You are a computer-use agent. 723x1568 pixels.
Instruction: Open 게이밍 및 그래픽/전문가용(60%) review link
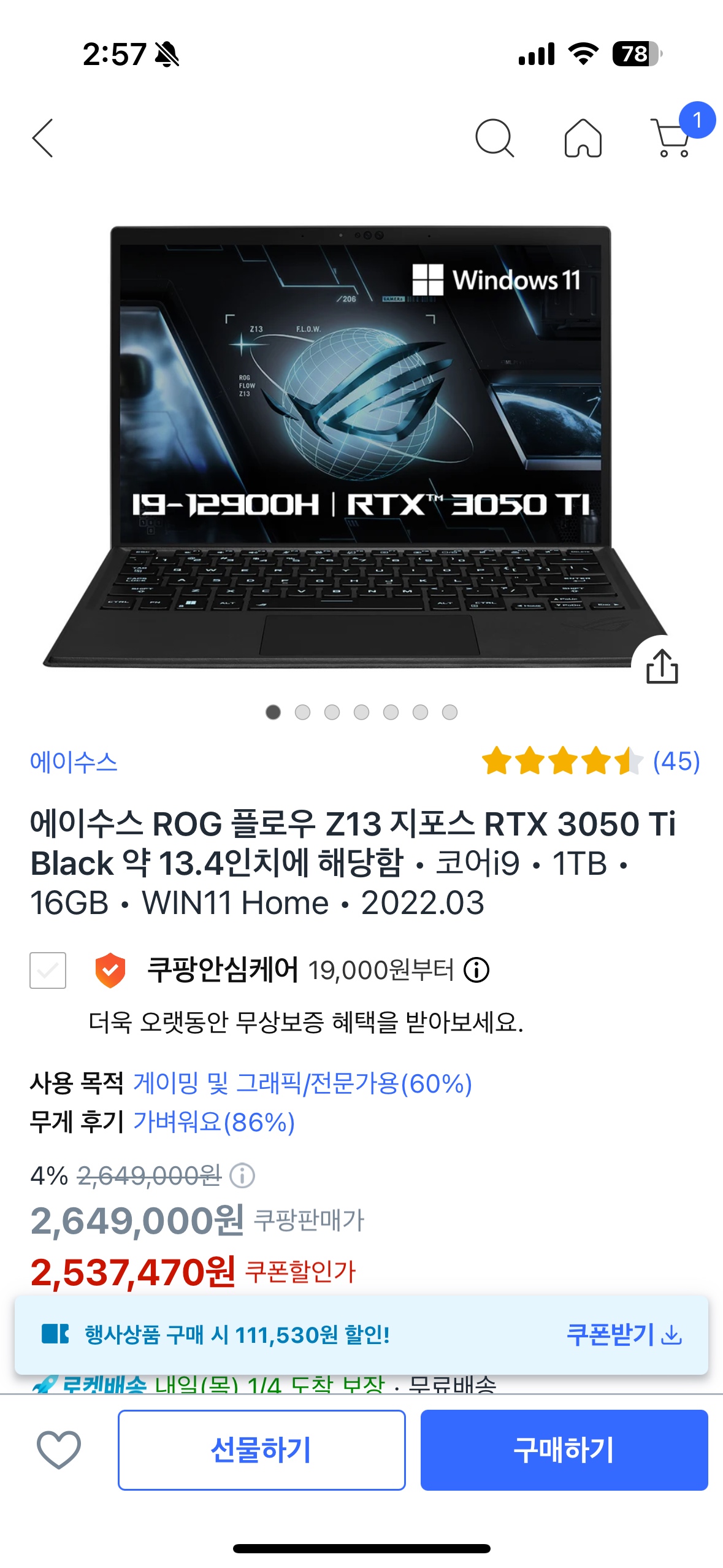point(302,1083)
